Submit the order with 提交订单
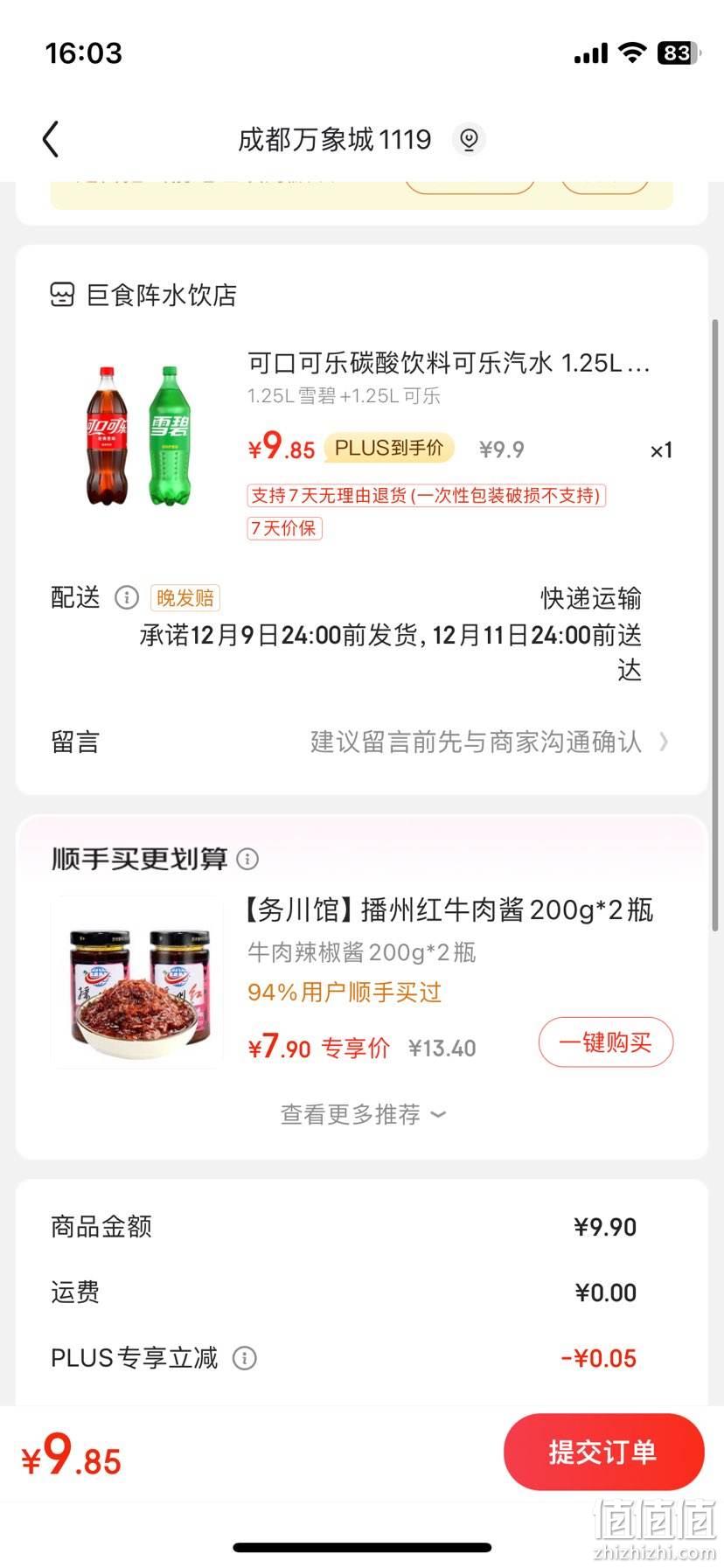The height and width of the screenshot is (1568, 724). (x=603, y=1452)
